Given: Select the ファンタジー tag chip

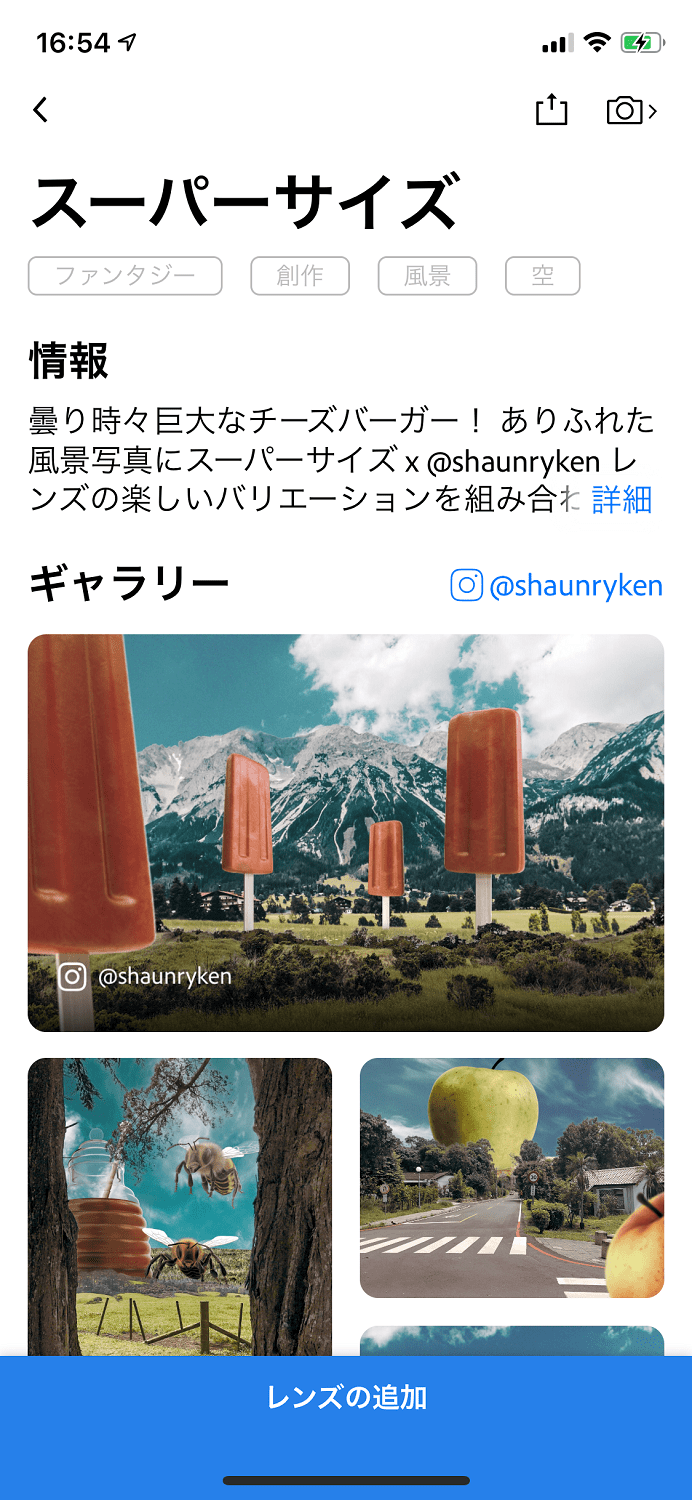Looking at the screenshot, I should 125,276.
